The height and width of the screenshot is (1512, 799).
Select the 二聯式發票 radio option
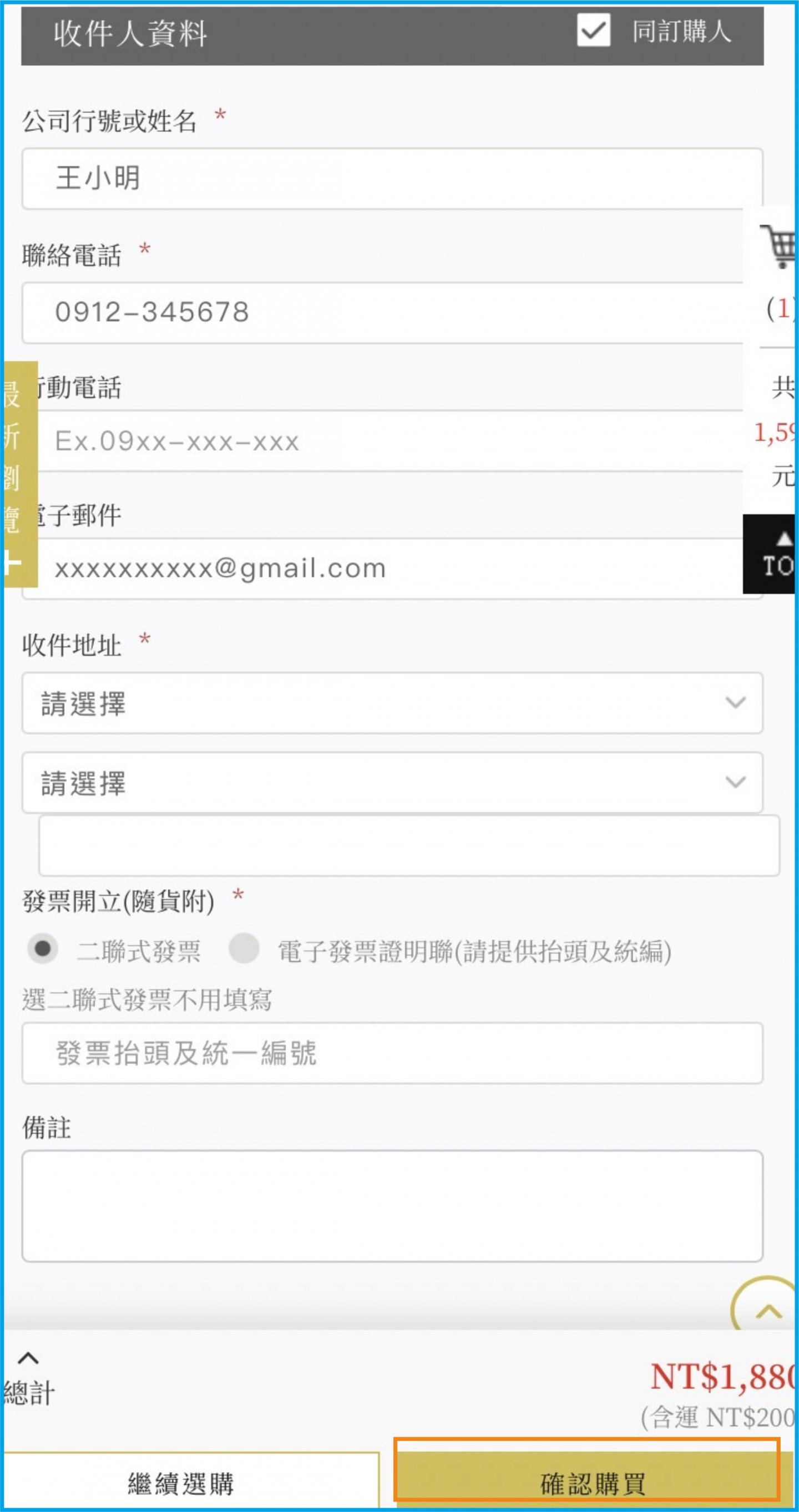point(43,948)
